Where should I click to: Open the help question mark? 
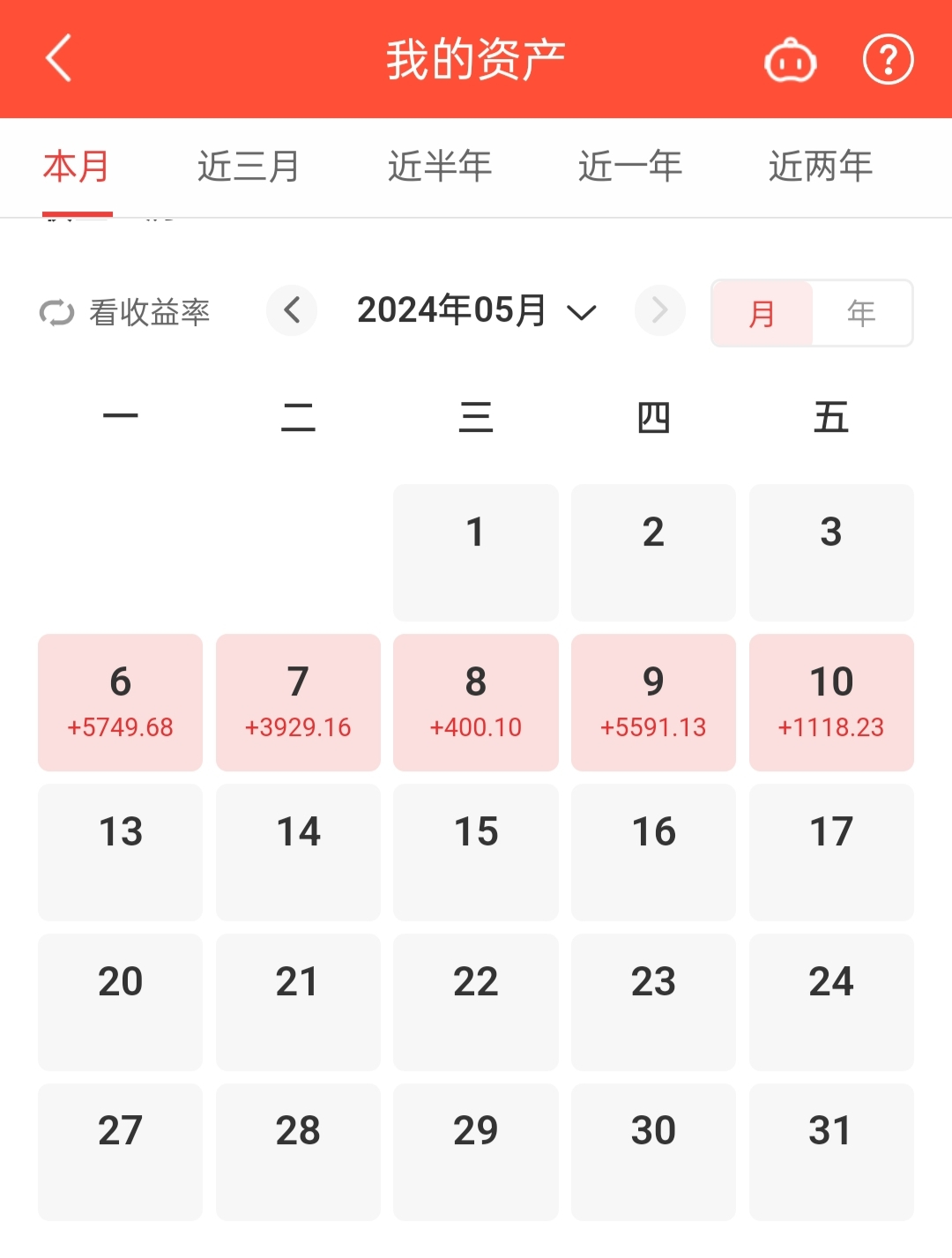tap(887, 60)
